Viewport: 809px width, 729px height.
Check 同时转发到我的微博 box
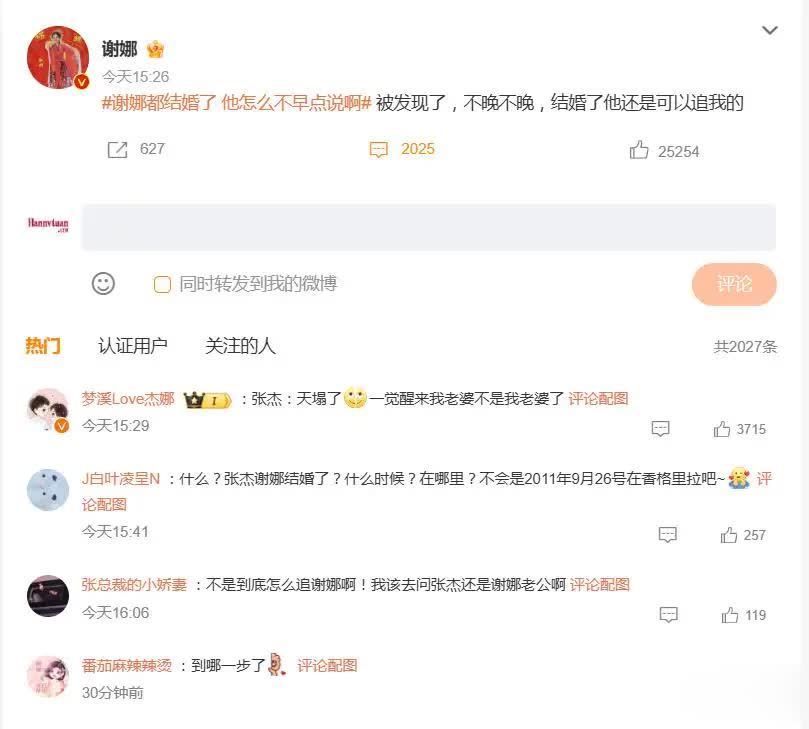tap(162, 285)
